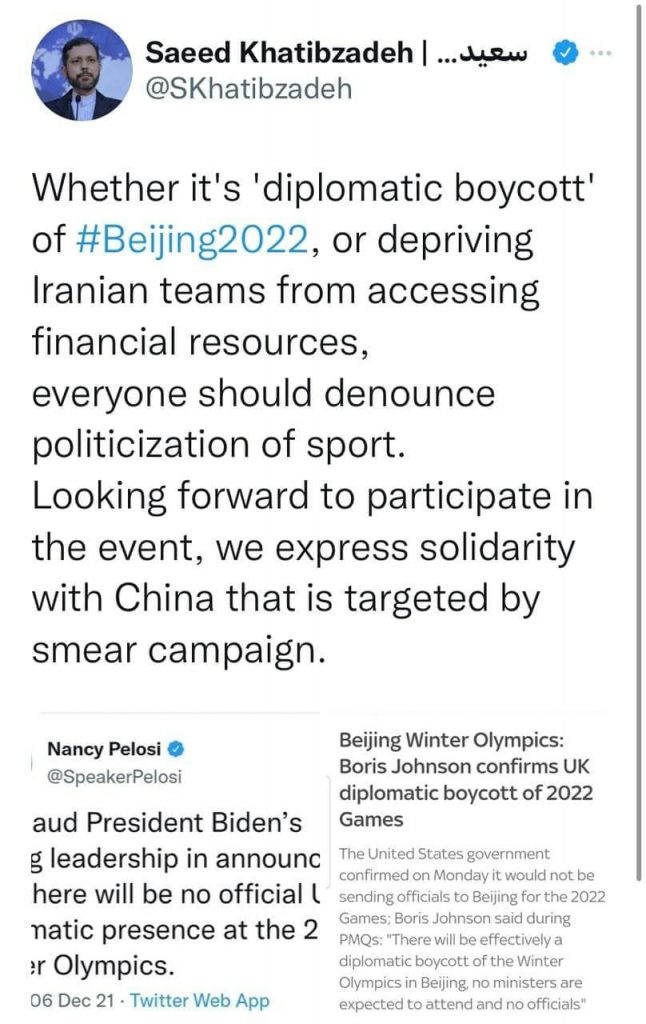Open Saeed Khatibzadeh's profile picture
Screen dimensions: 646x1024
coord(80,71)
